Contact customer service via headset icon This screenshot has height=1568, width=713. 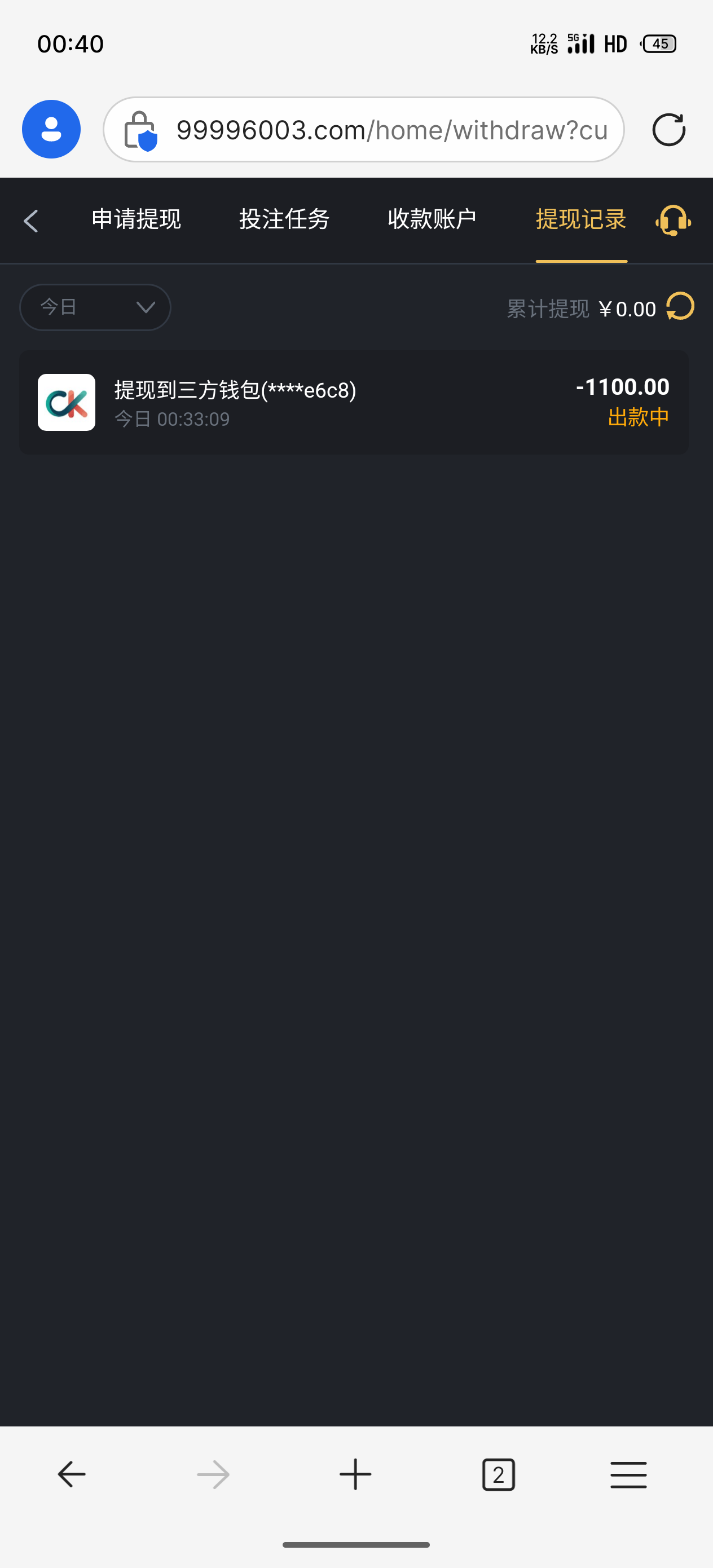point(673,220)
